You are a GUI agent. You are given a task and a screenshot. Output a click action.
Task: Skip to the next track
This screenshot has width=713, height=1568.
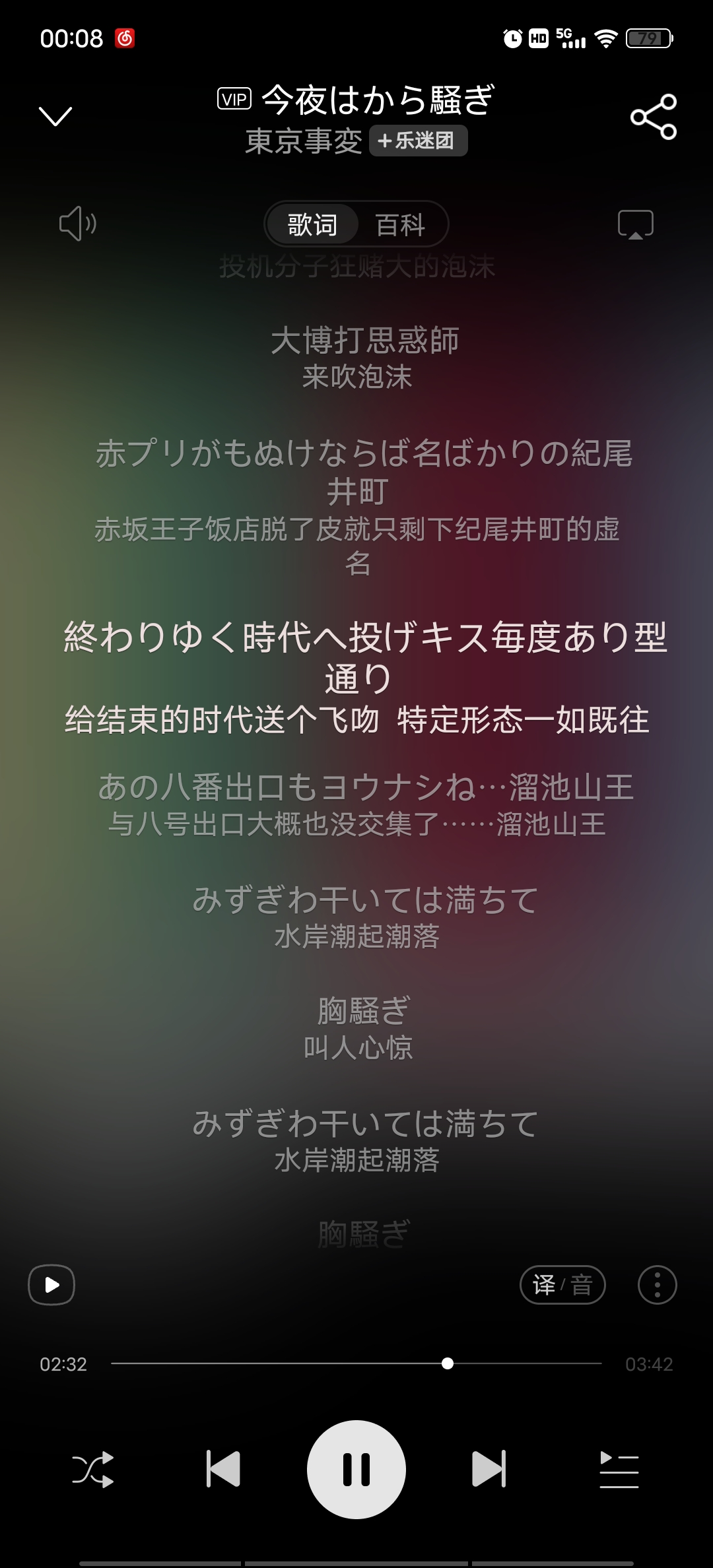click(x=489, y=1469)
